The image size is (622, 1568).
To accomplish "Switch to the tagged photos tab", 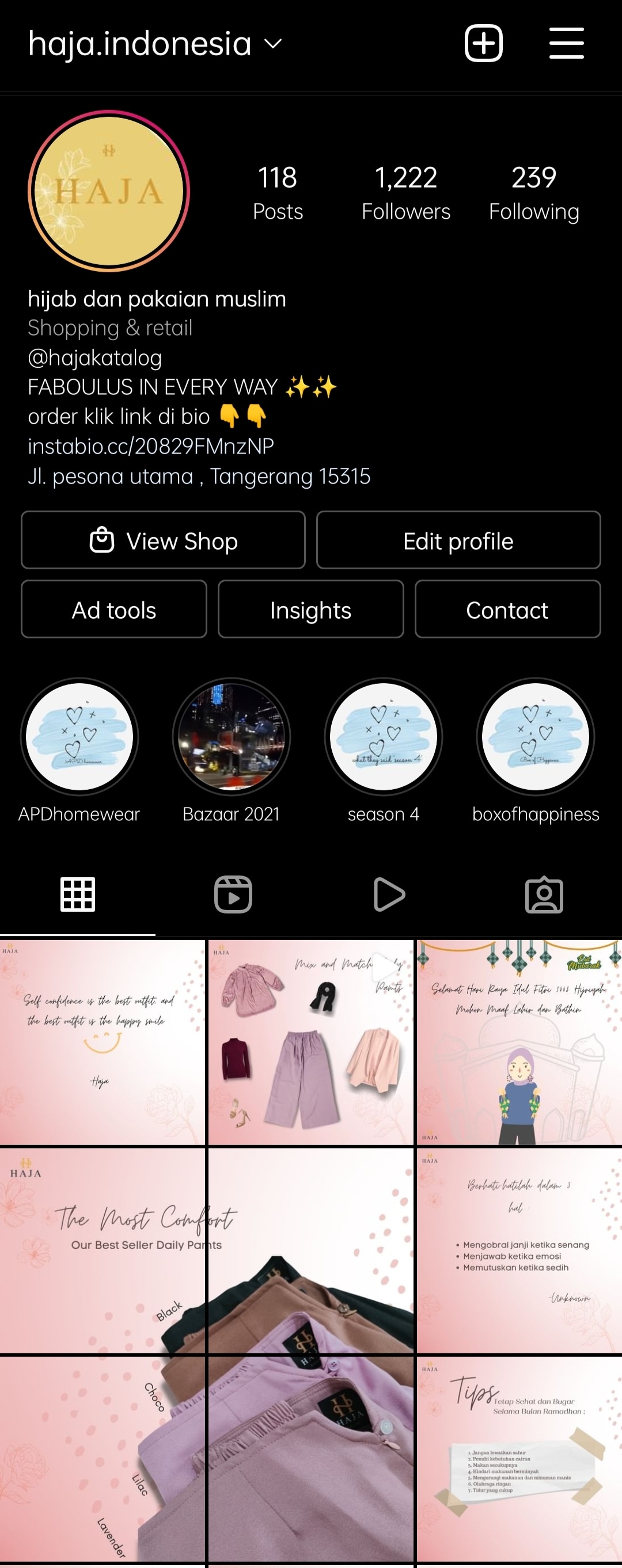I will coord(544,895).
